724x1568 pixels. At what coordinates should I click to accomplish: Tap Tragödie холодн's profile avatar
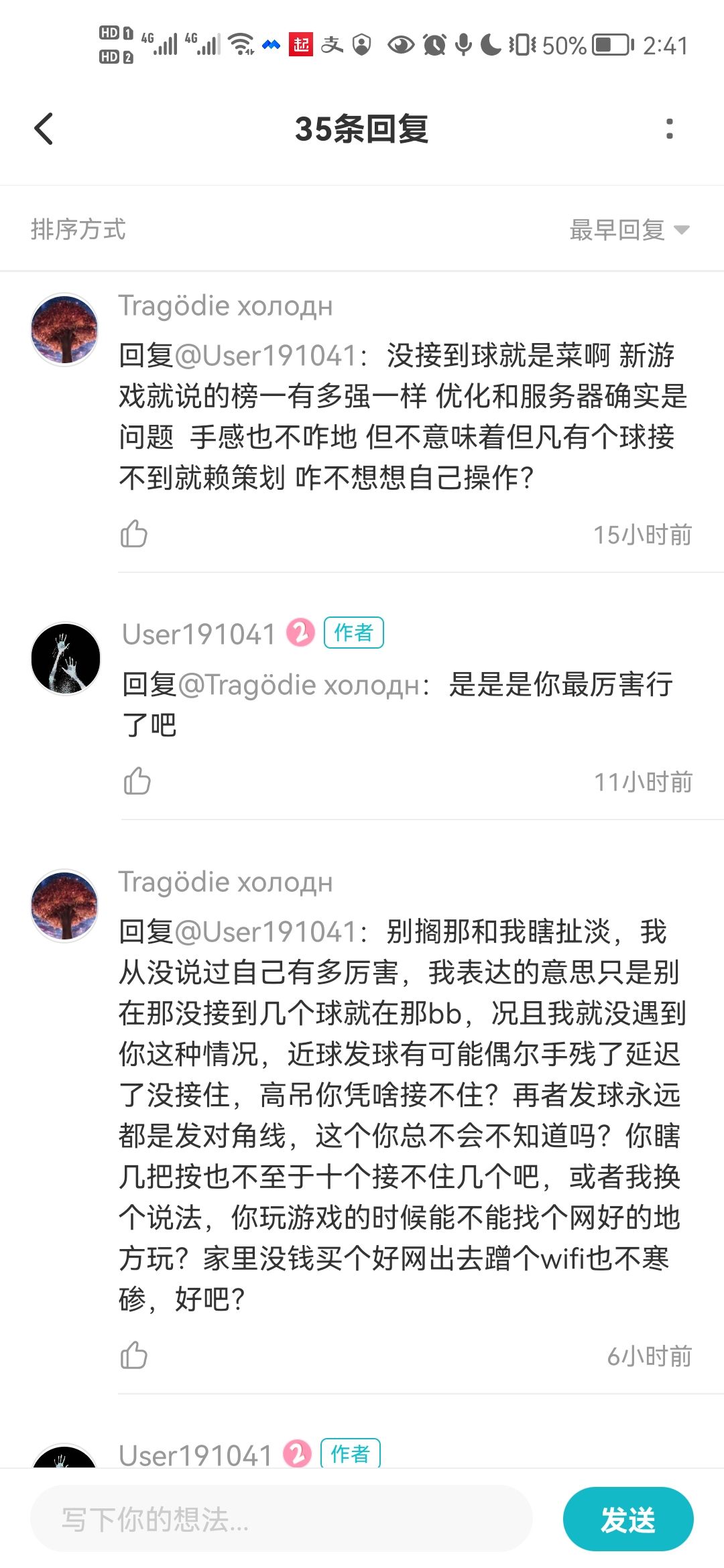[x=64, y=330]
